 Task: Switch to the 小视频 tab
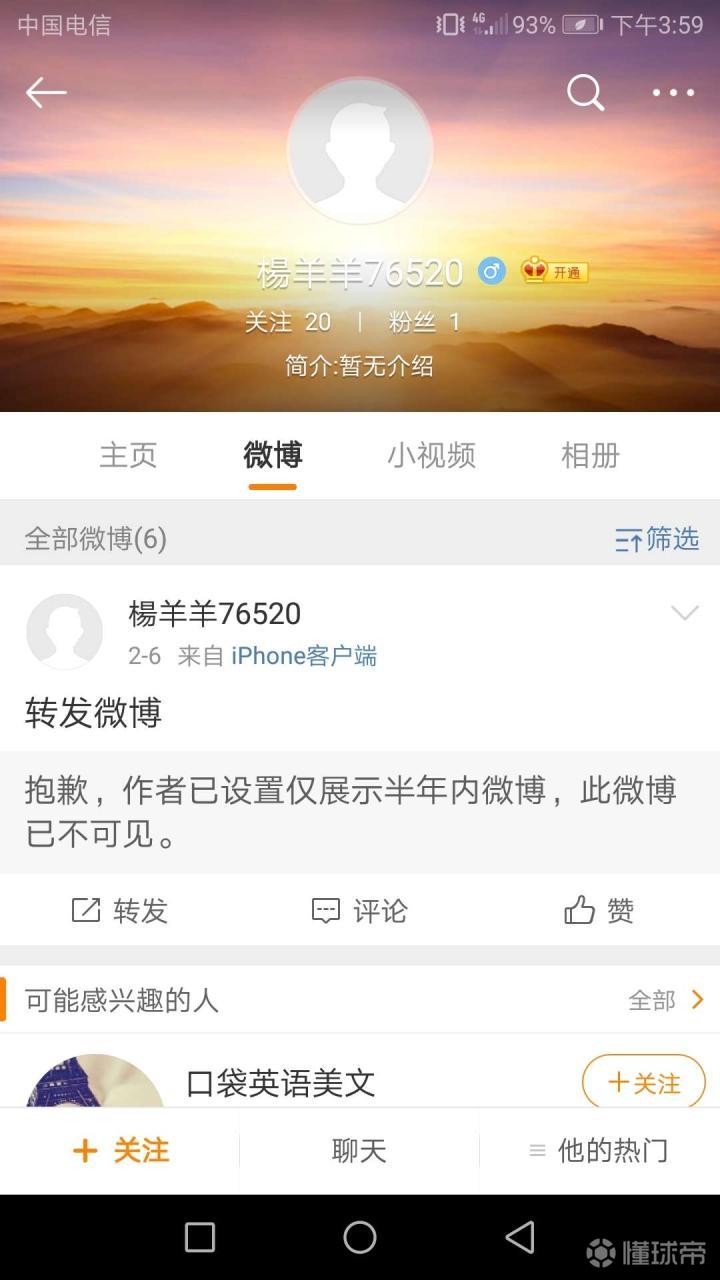431,456
